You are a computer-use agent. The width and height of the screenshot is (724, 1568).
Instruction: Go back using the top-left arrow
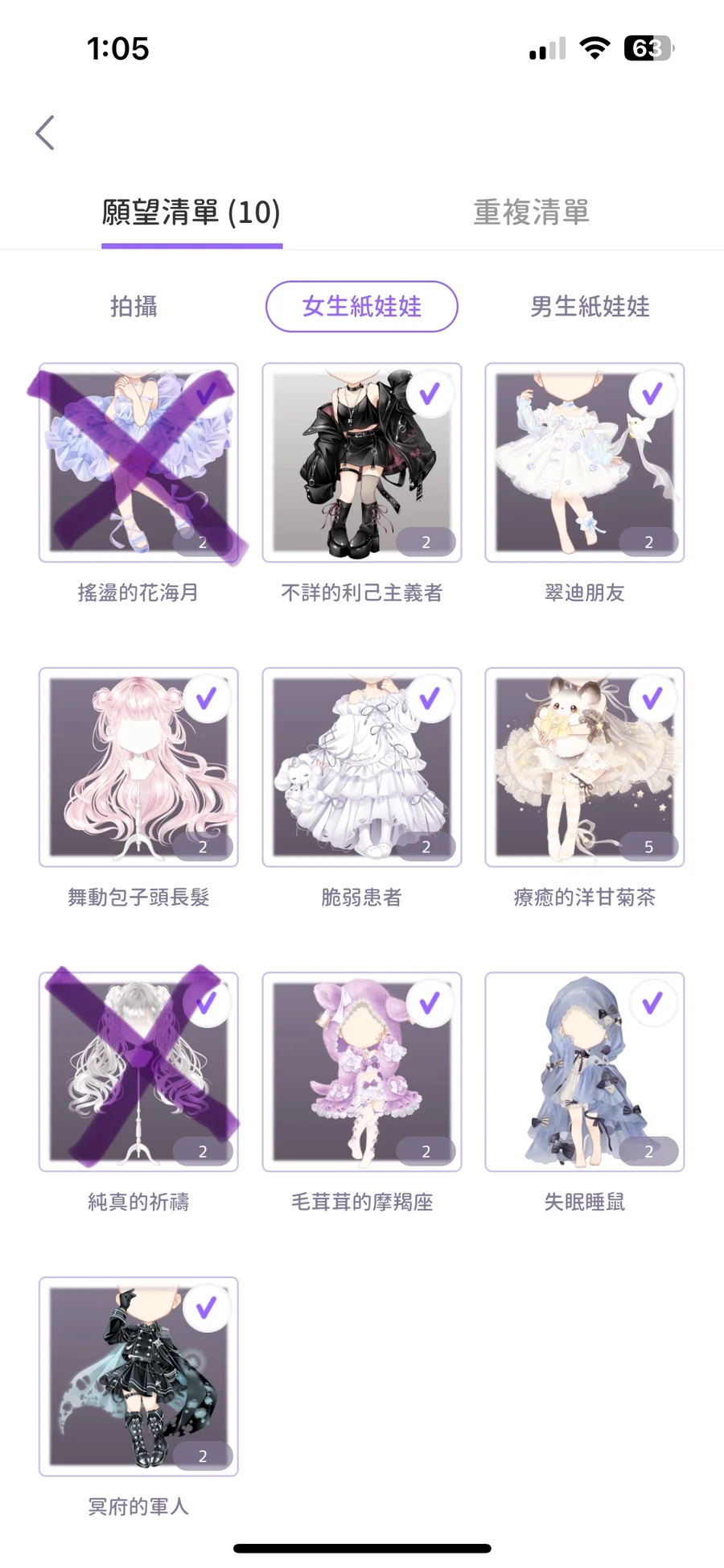46,133
